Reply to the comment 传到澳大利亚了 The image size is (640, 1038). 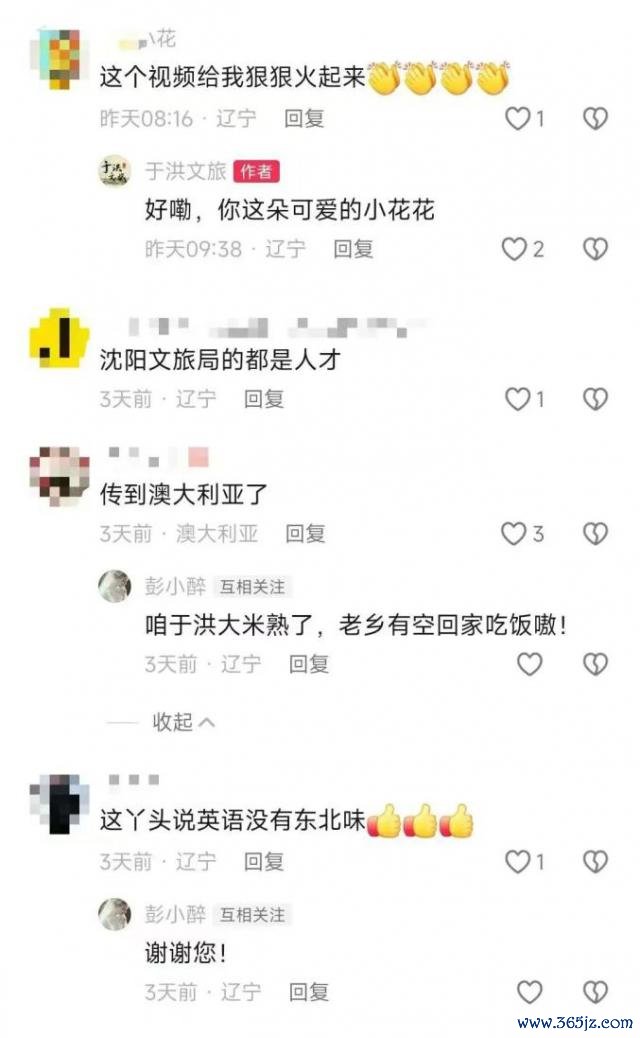(305, 534)
